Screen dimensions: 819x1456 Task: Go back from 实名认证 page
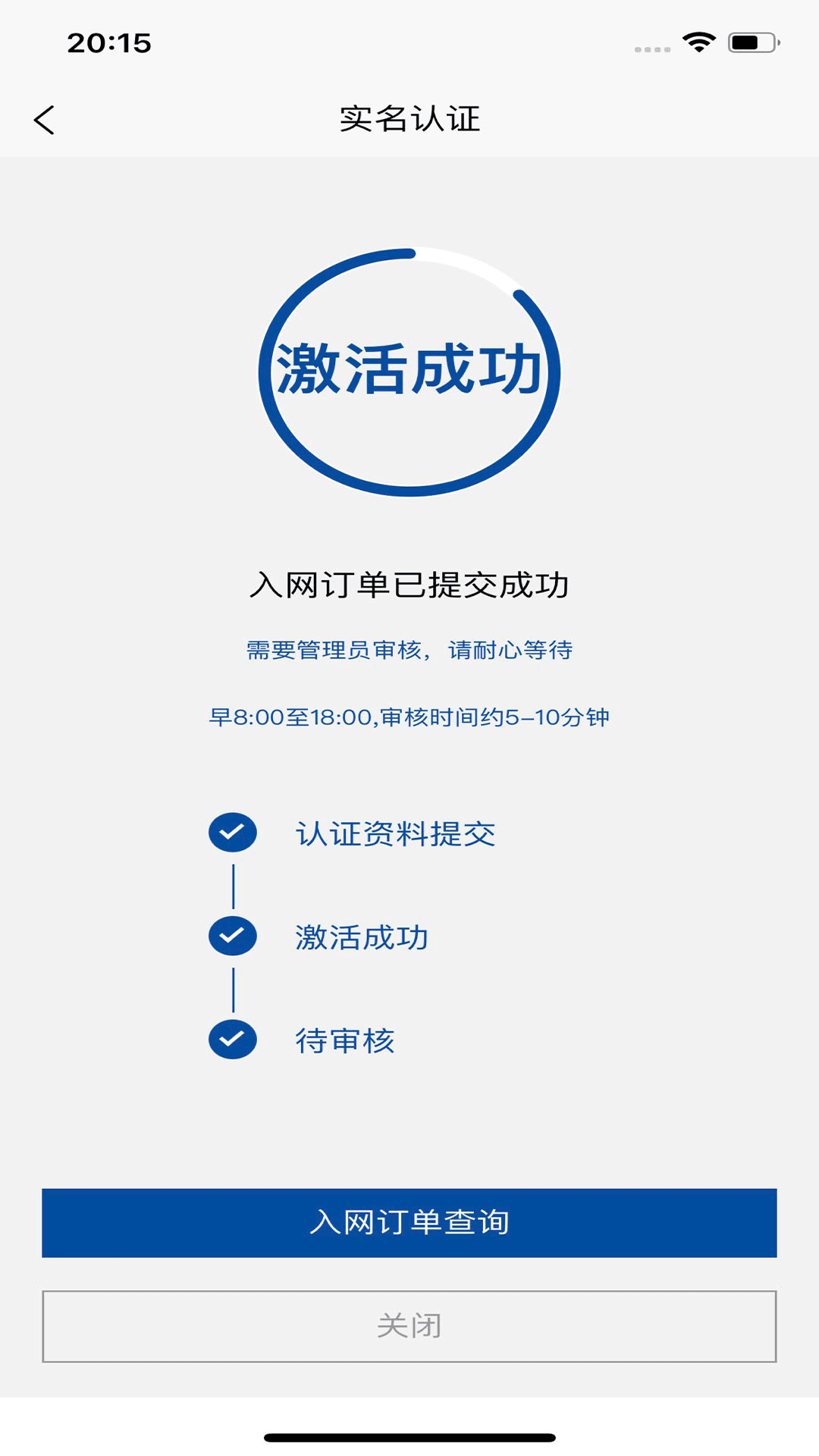point(45,120)
